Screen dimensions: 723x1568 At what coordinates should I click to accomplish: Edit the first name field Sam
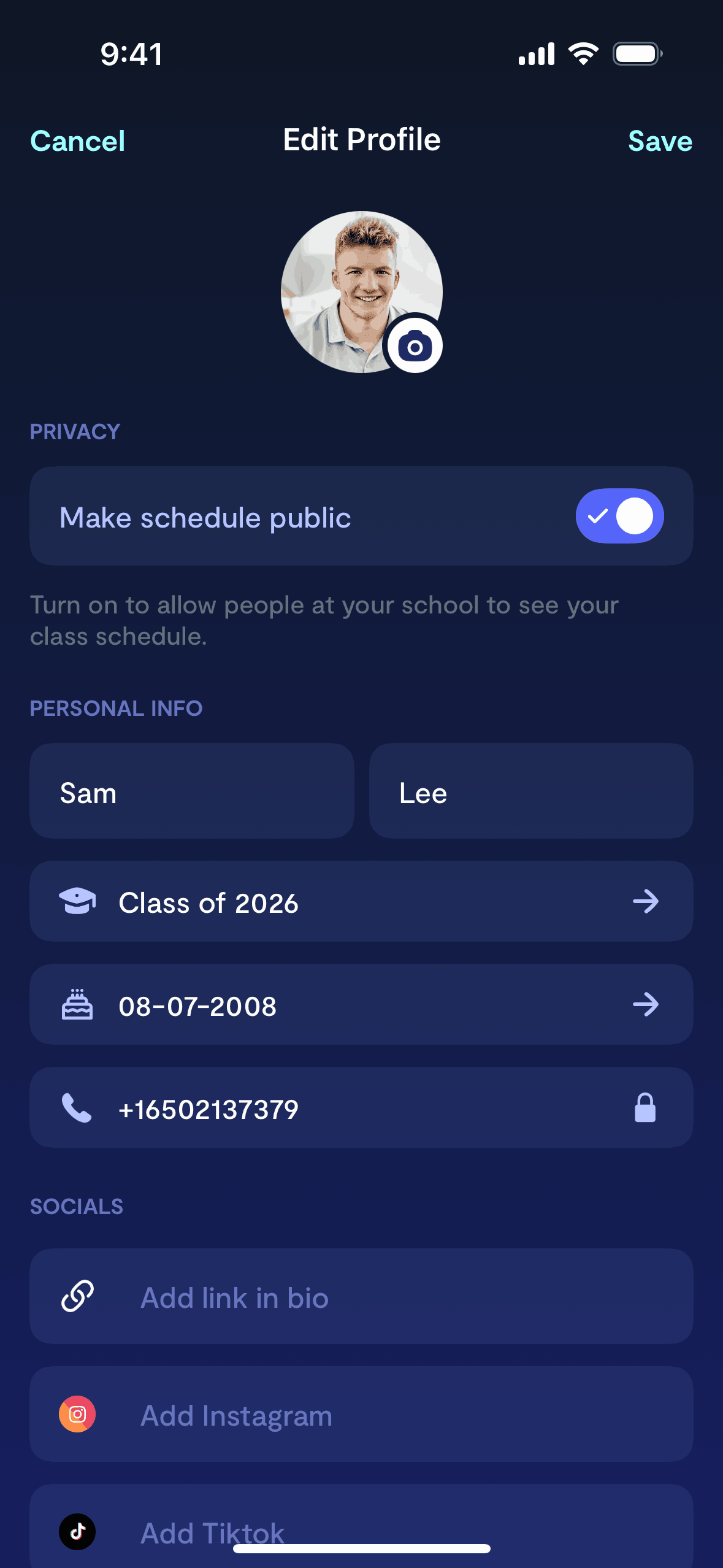(x=191, y=792)
